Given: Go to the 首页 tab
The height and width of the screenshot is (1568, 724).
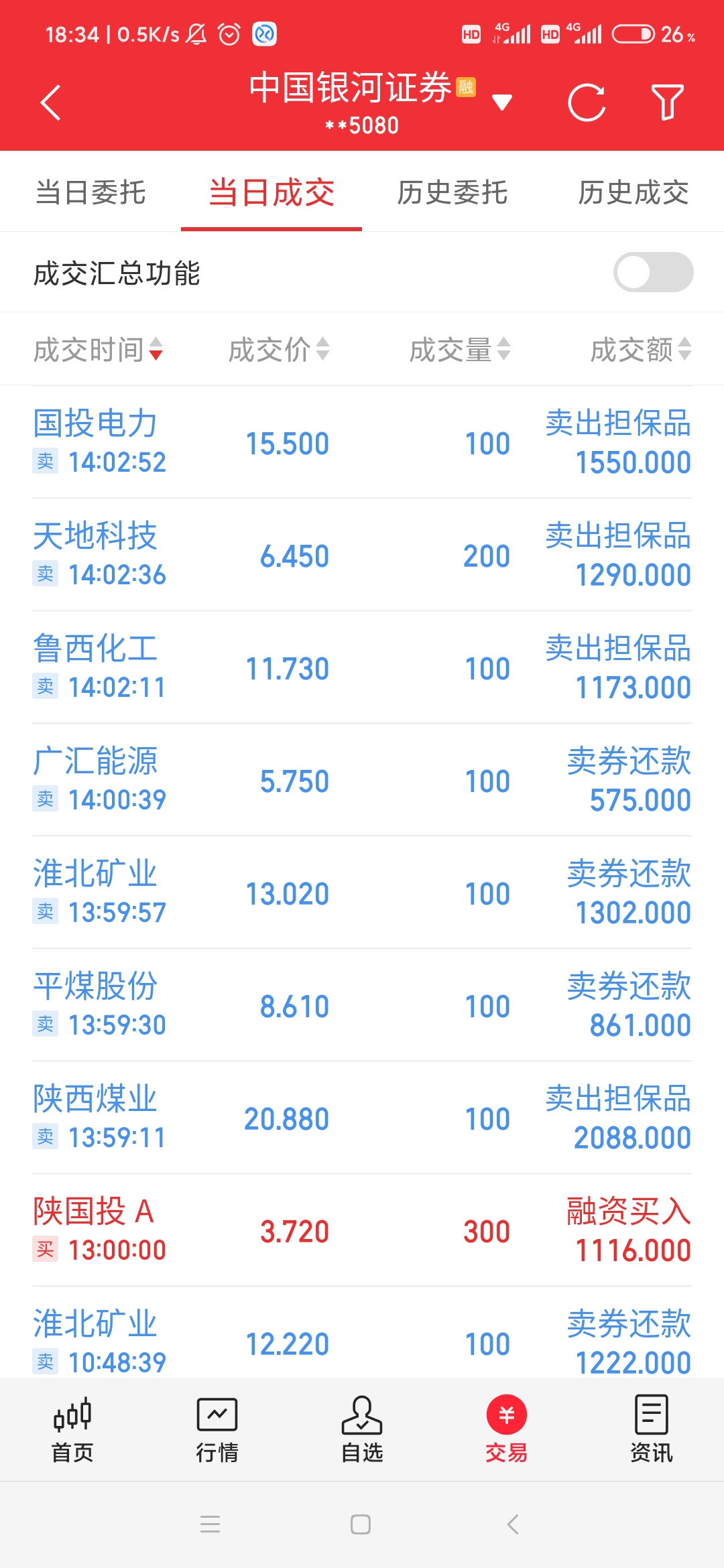Looking at the screenshot, I should pyautogui.click(x=72, y=1429).
